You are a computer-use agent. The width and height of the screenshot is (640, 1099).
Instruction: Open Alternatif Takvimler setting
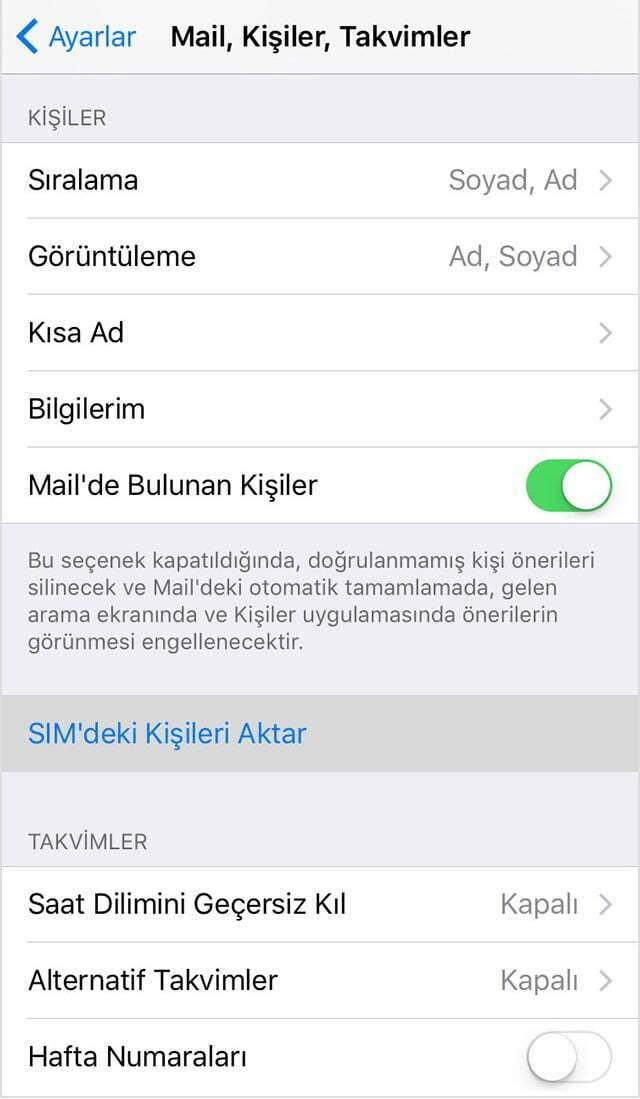click(x=320, y=981)
